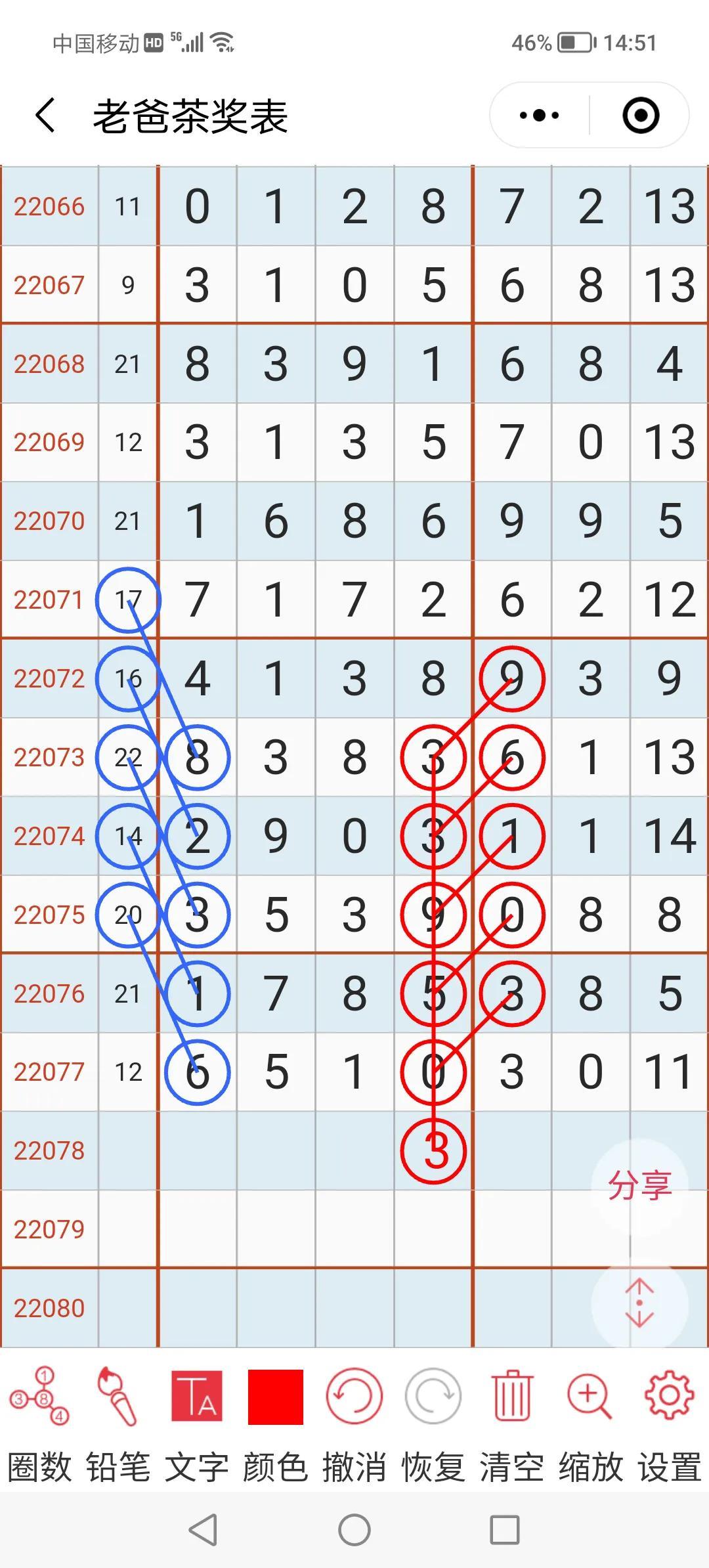Tap the system home button

[354, 1530]
